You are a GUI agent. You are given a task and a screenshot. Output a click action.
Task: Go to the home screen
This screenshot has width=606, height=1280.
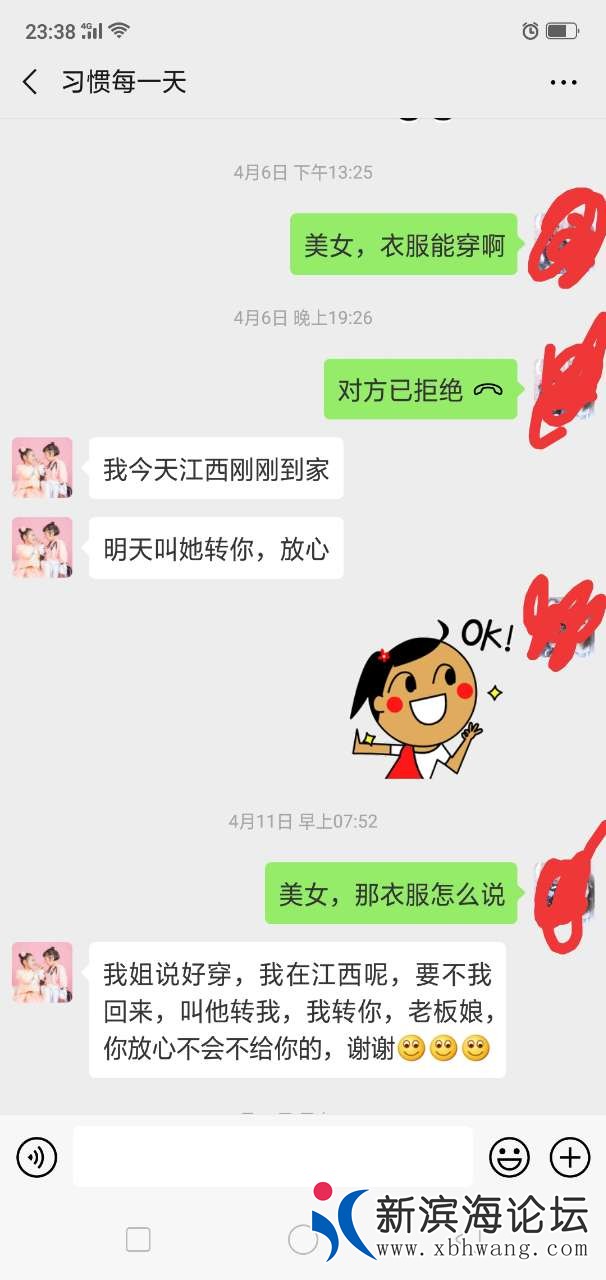(x=302, y=1240)
